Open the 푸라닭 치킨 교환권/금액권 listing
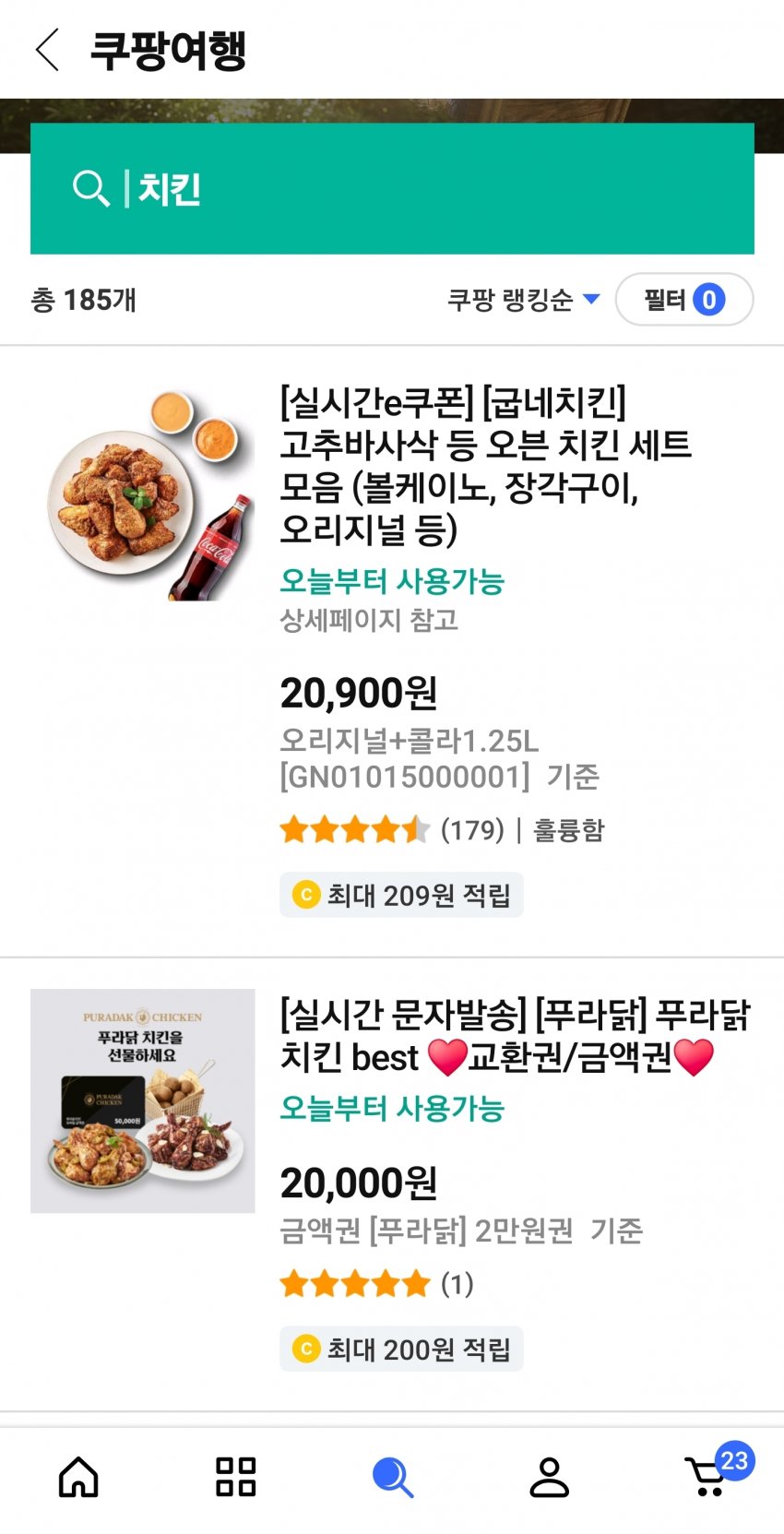This screenshot has height=1534, width=784. pyautogui.click(x=515, y=1036)
